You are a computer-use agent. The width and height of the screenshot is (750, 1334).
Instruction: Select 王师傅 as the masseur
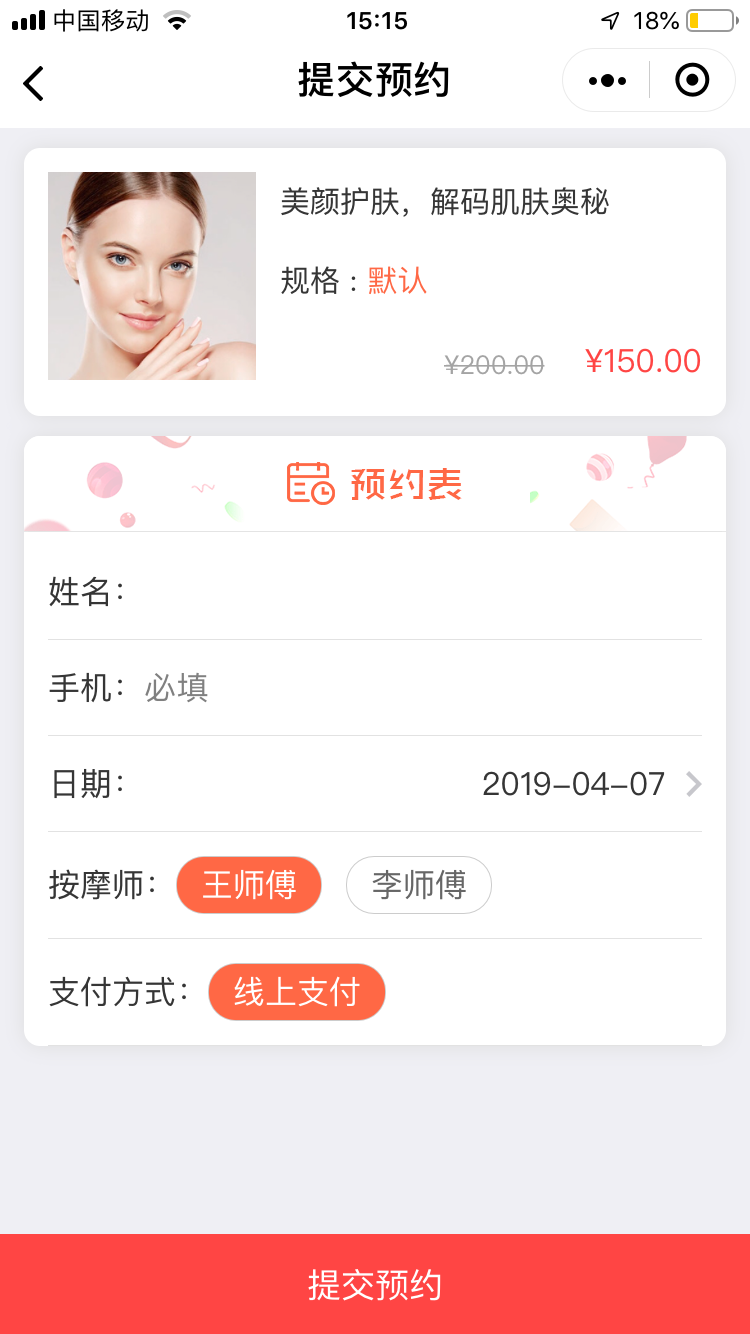tap(249, 885)
